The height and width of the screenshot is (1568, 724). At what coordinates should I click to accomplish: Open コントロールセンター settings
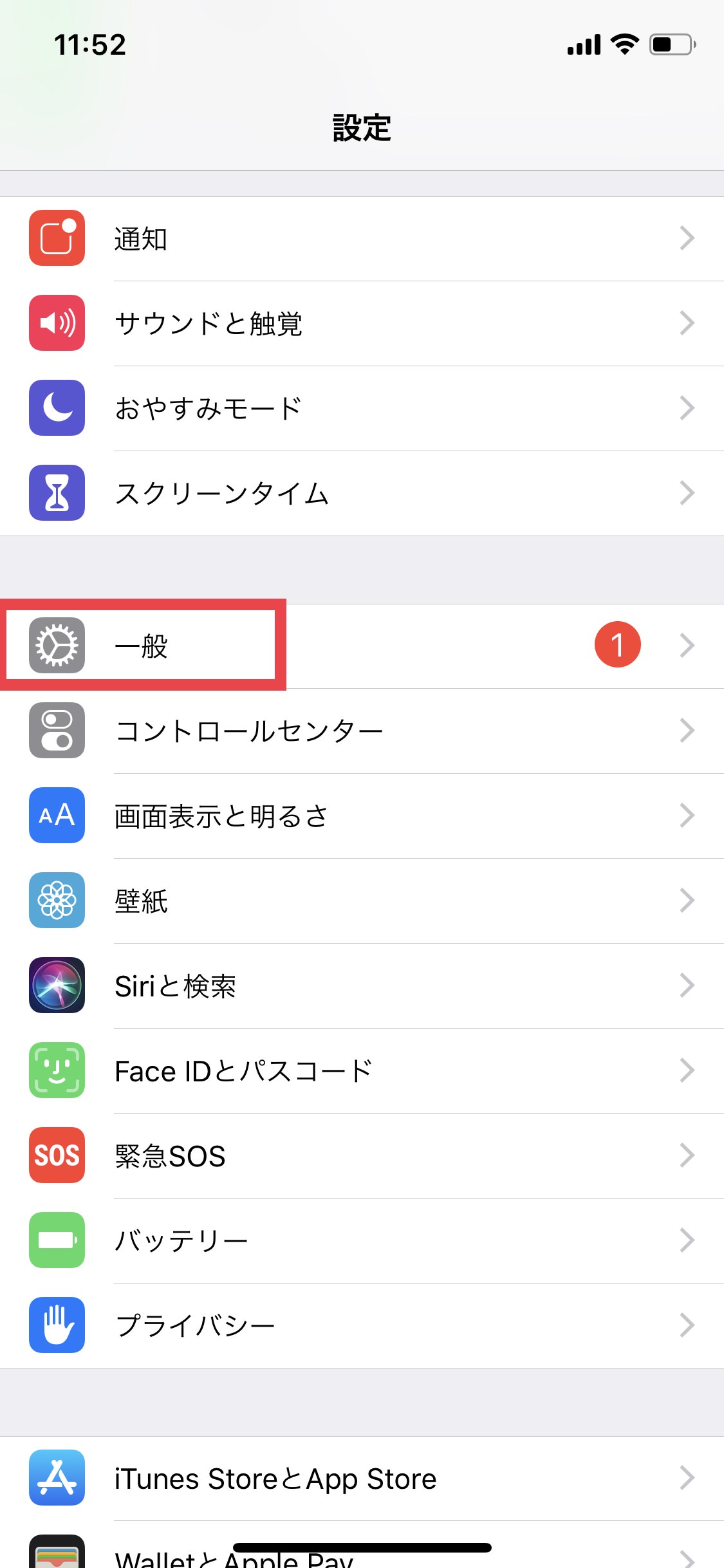(x=362, y=731)
